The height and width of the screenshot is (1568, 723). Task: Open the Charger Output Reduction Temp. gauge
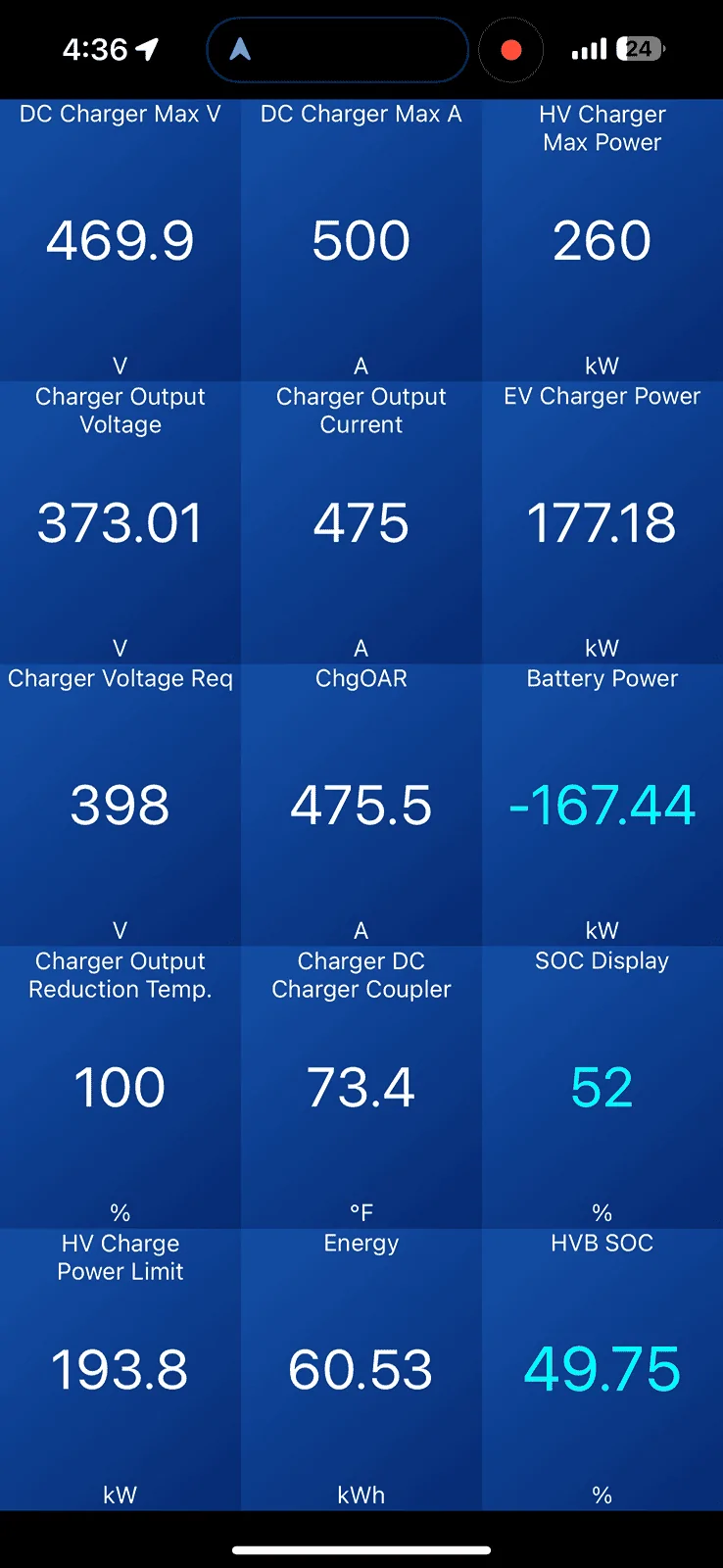[x=120, y=1086]
